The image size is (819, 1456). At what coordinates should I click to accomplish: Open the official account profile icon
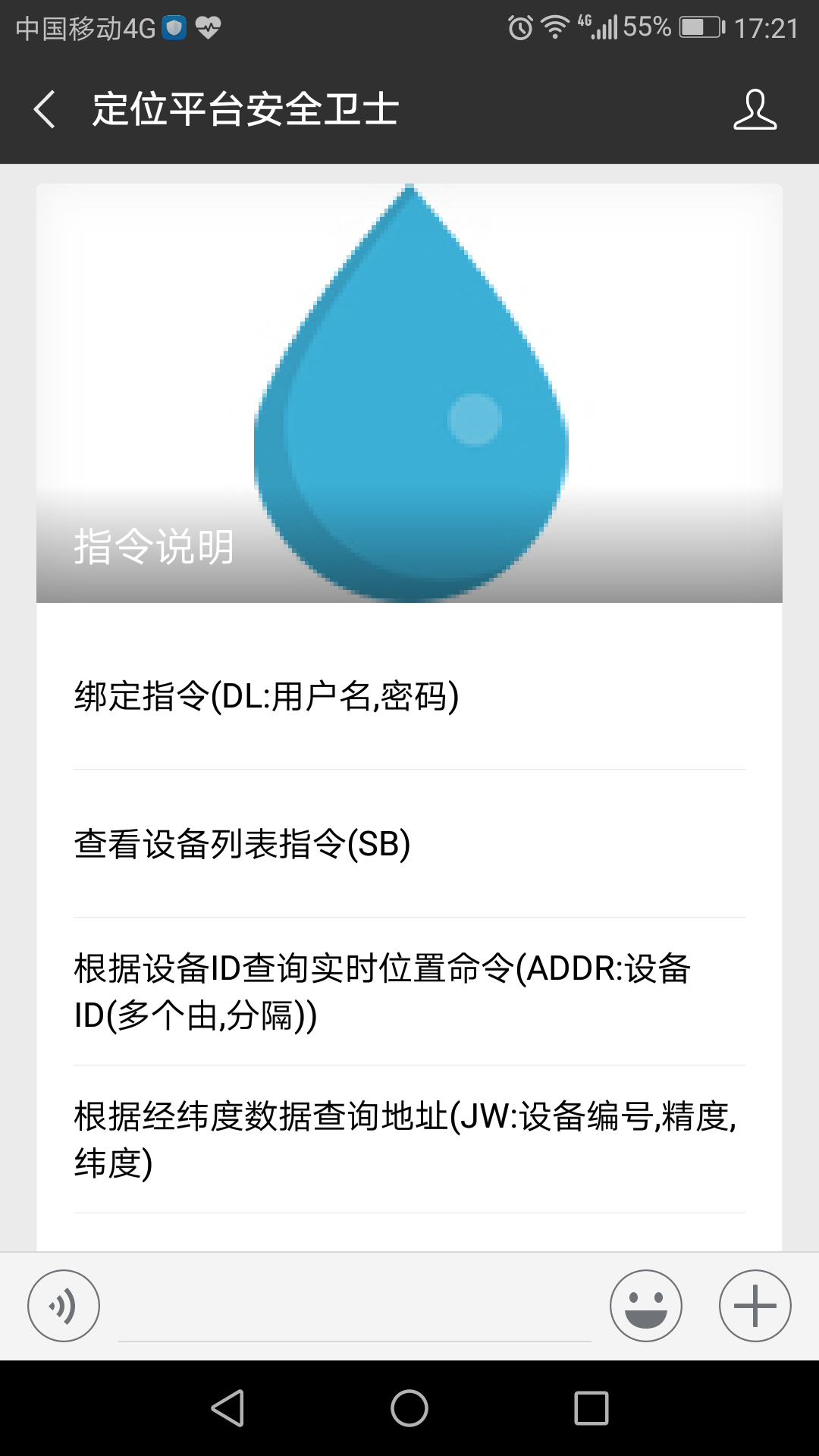756,110
